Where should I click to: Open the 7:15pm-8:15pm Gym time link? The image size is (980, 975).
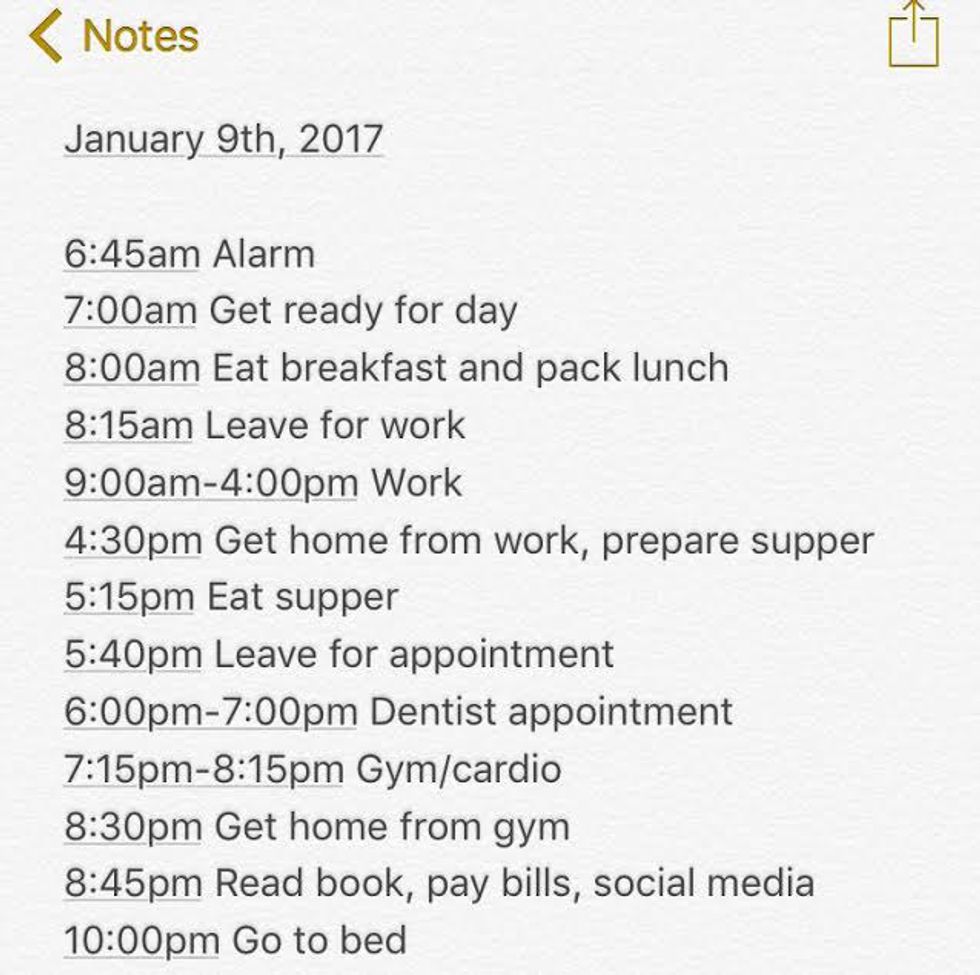[x=203, y=769]
